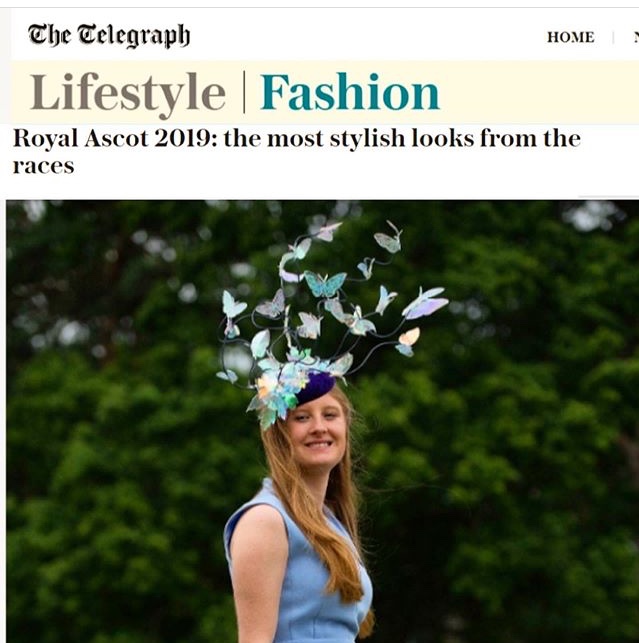Open the Fashion section
The height and width of the screenshot is (643, 639).
tap(349, 93)
